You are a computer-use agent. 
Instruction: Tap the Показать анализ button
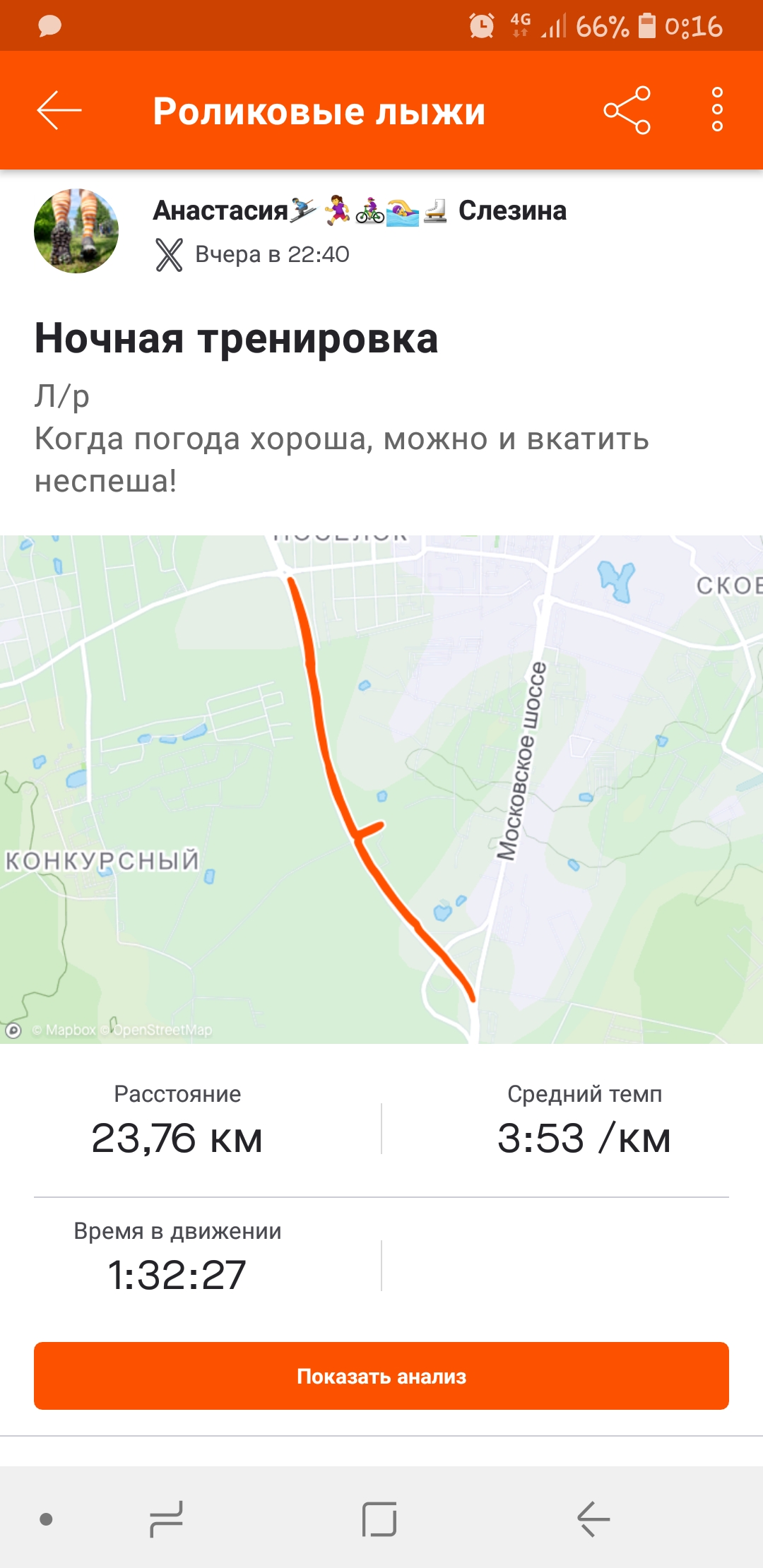pyautogui.click(x=381, y=1376)
